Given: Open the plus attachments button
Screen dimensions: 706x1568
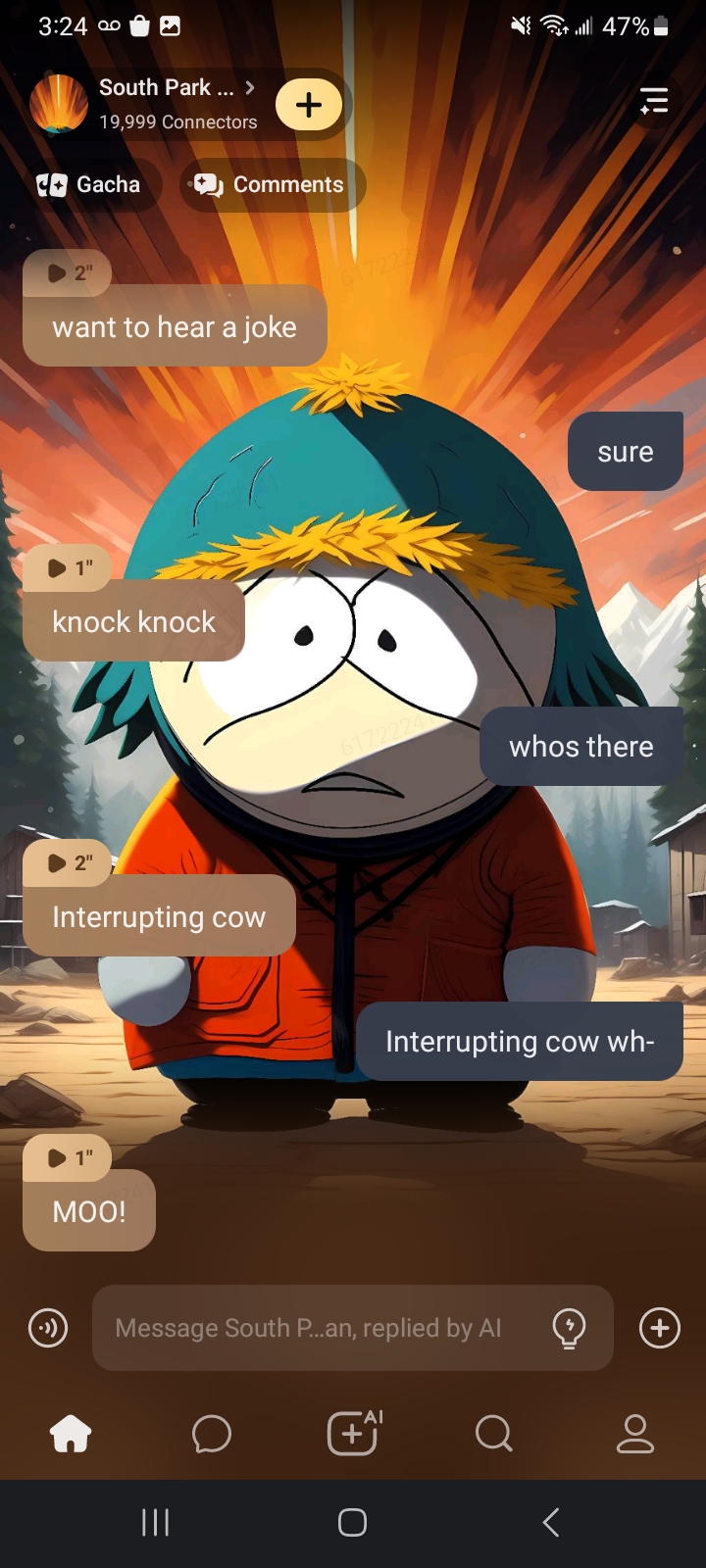Looking at the screenshot, I should tap(659, 1328).
